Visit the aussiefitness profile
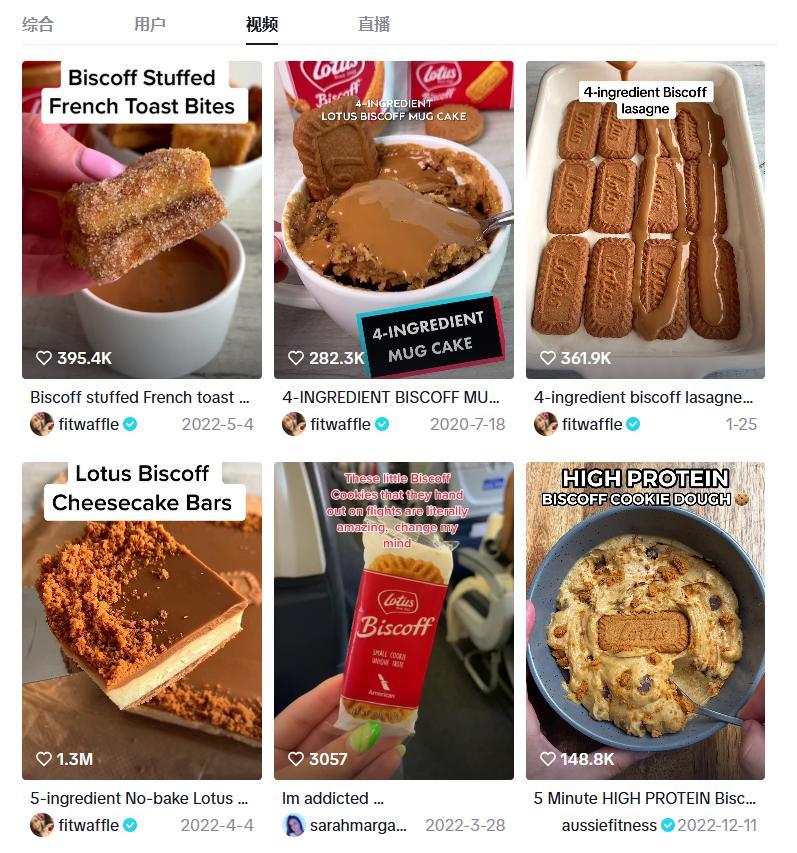This screenshot has height=853, width=797. [609, 825]
